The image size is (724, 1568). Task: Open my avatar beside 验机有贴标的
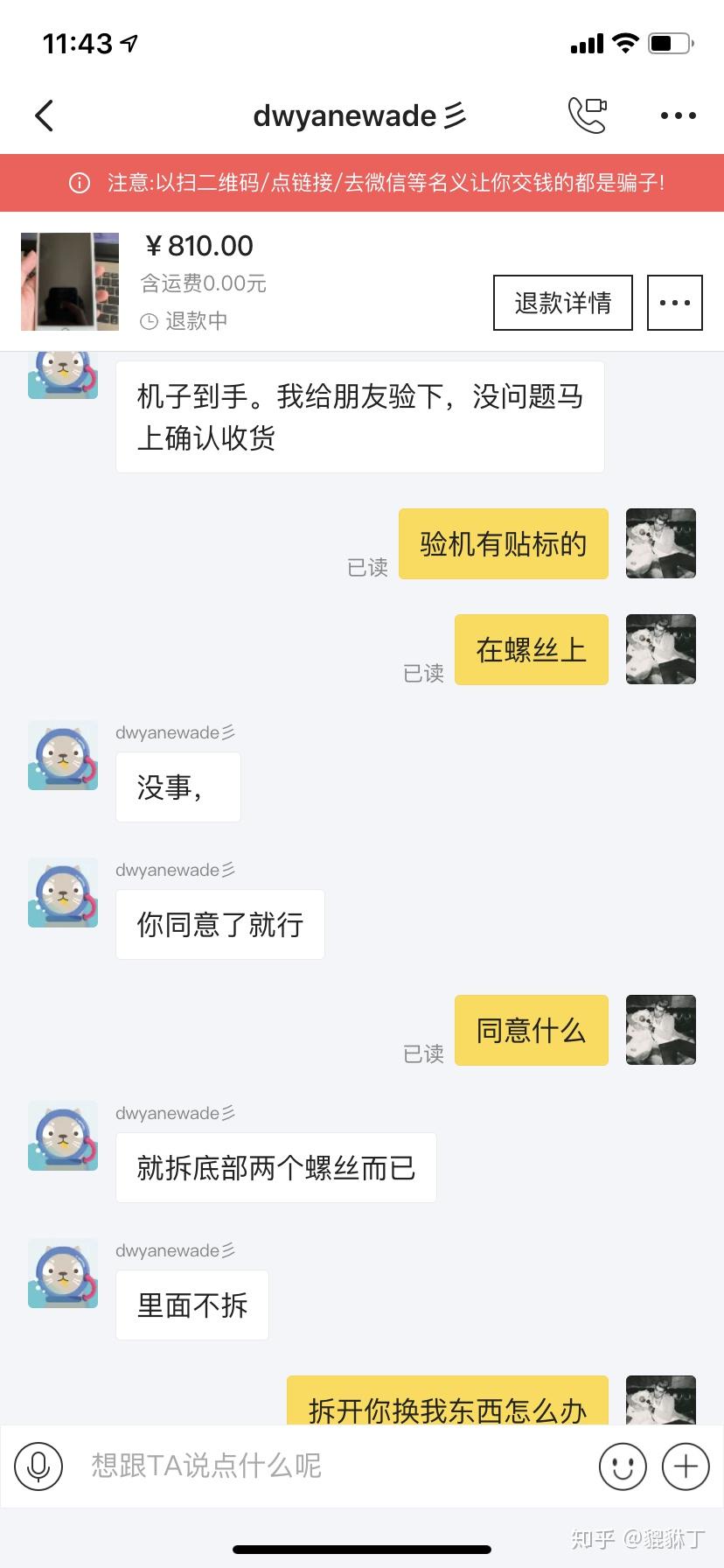(660, 543)
